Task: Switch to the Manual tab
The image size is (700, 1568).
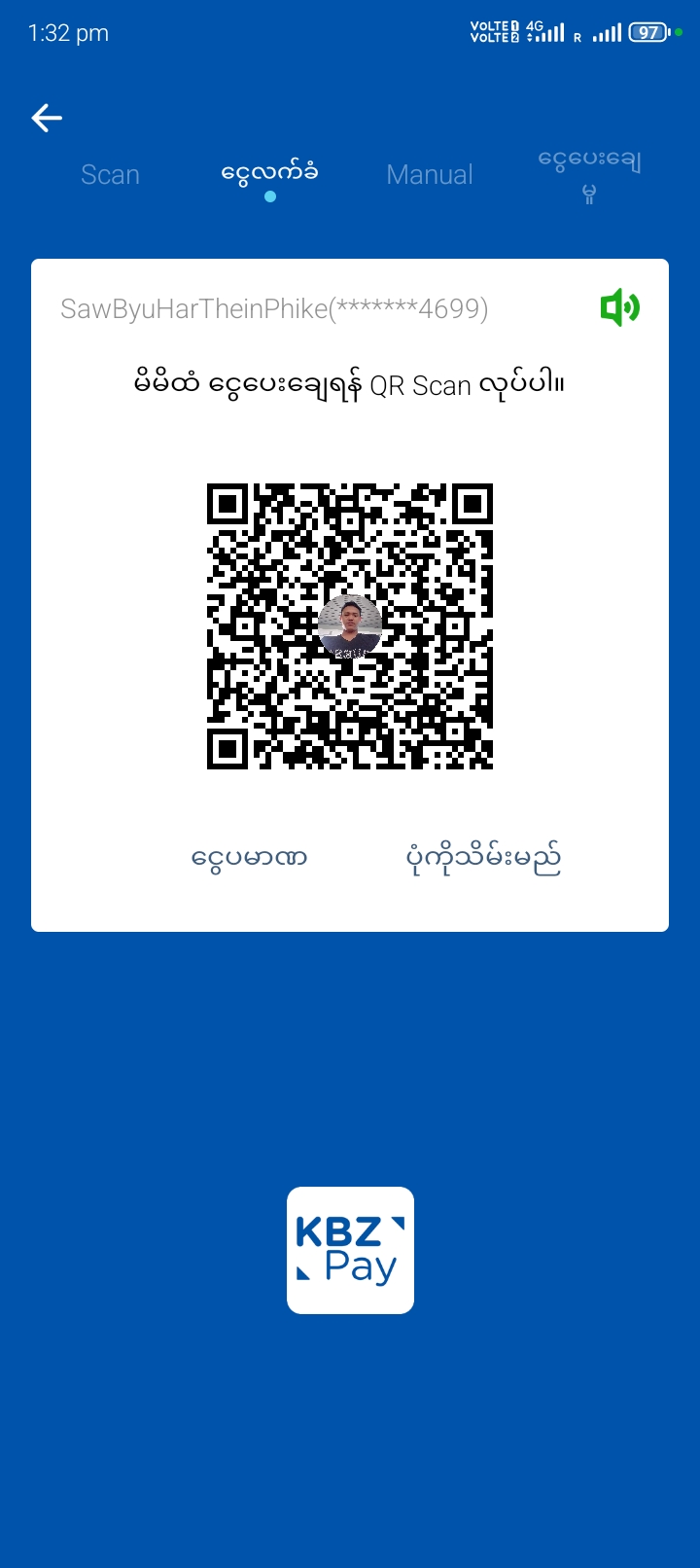Action: click(x=430, y=175)
